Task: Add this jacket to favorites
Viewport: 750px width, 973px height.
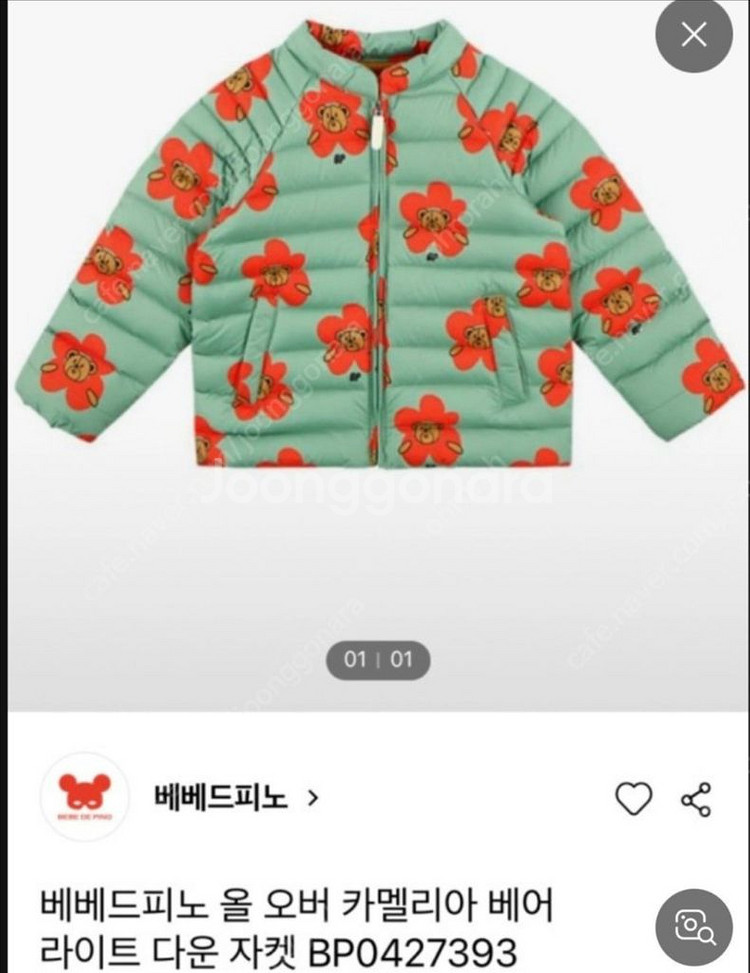Action: (633, 798)
